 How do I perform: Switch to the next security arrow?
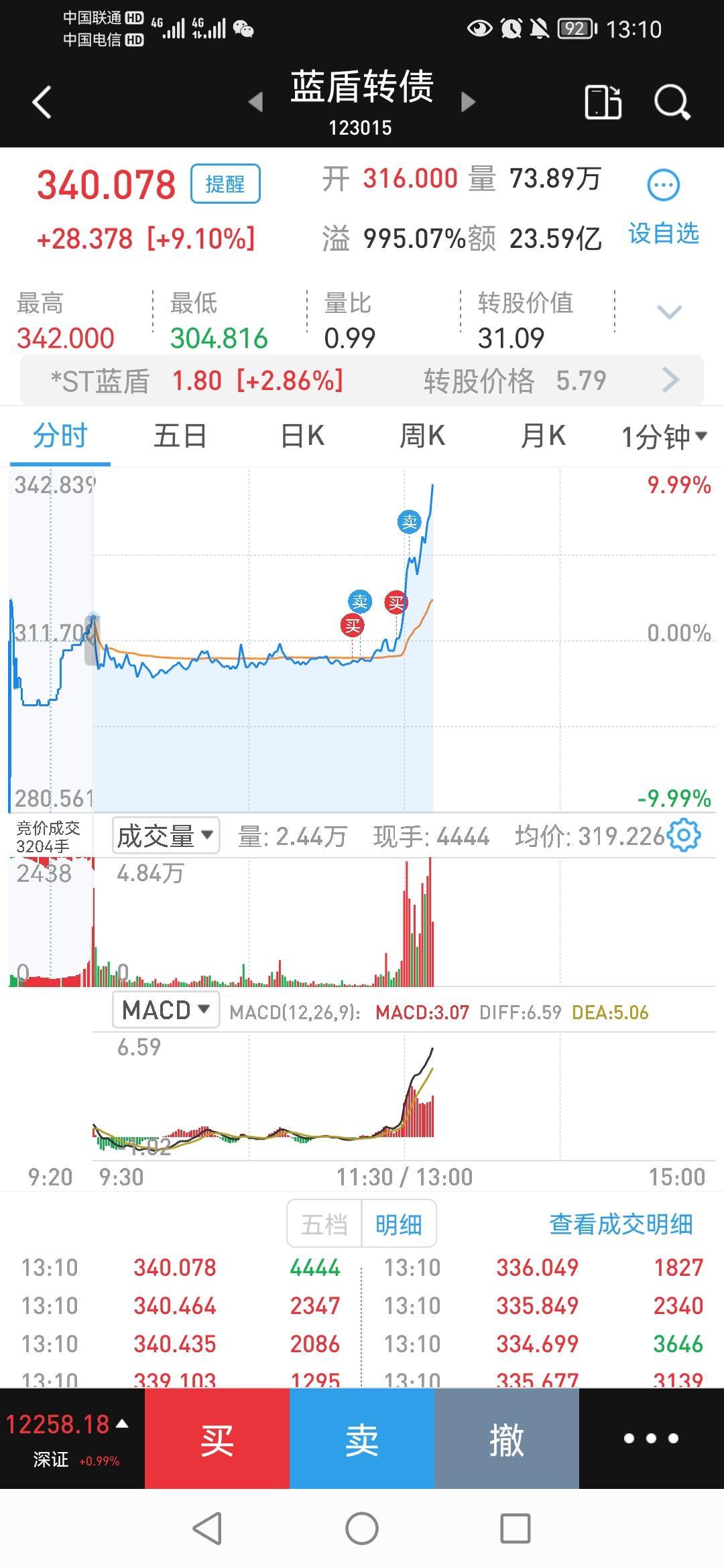pyautogui.click(x=469, y=103)
